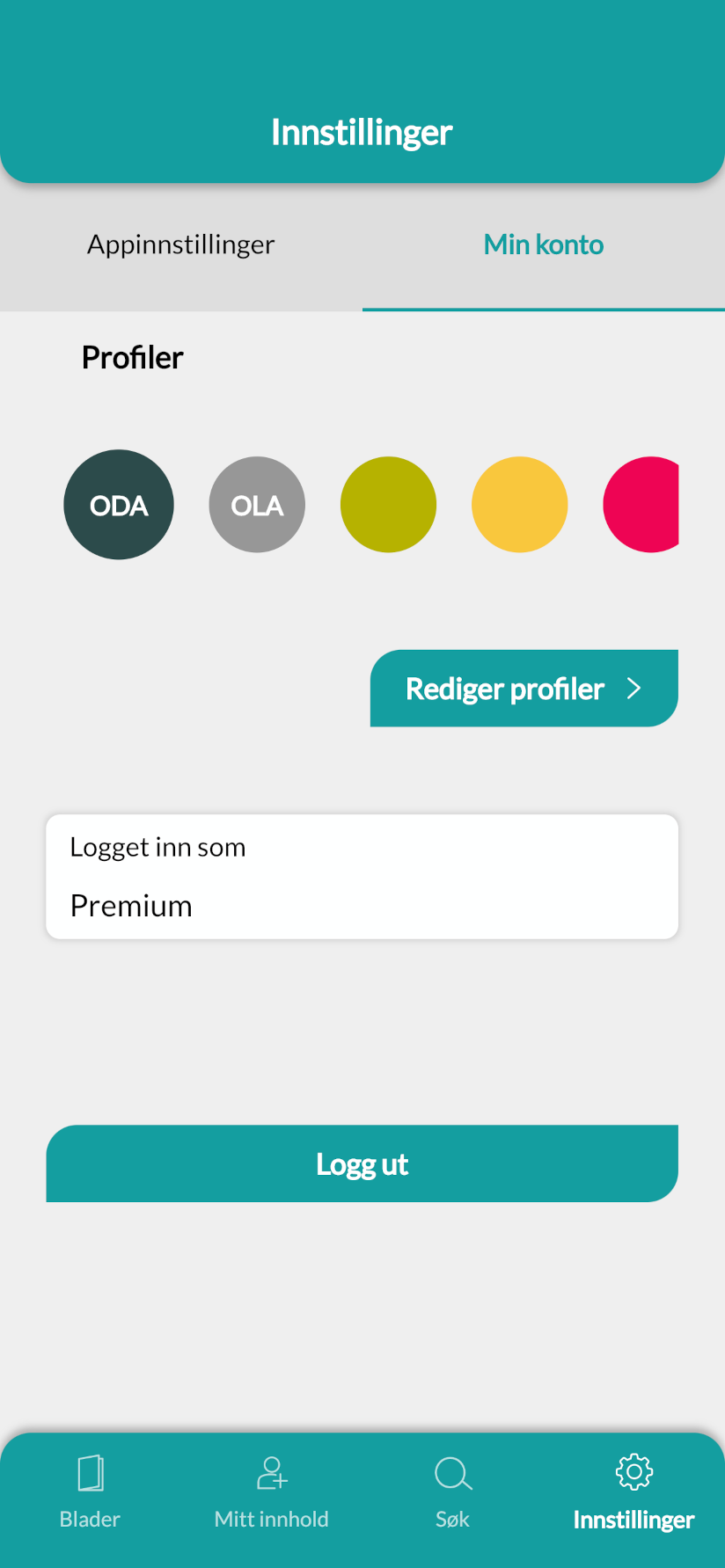Switch to the Appinnstillinger tab
Screen dimensions: 725x1568
(x=181, y=244)
